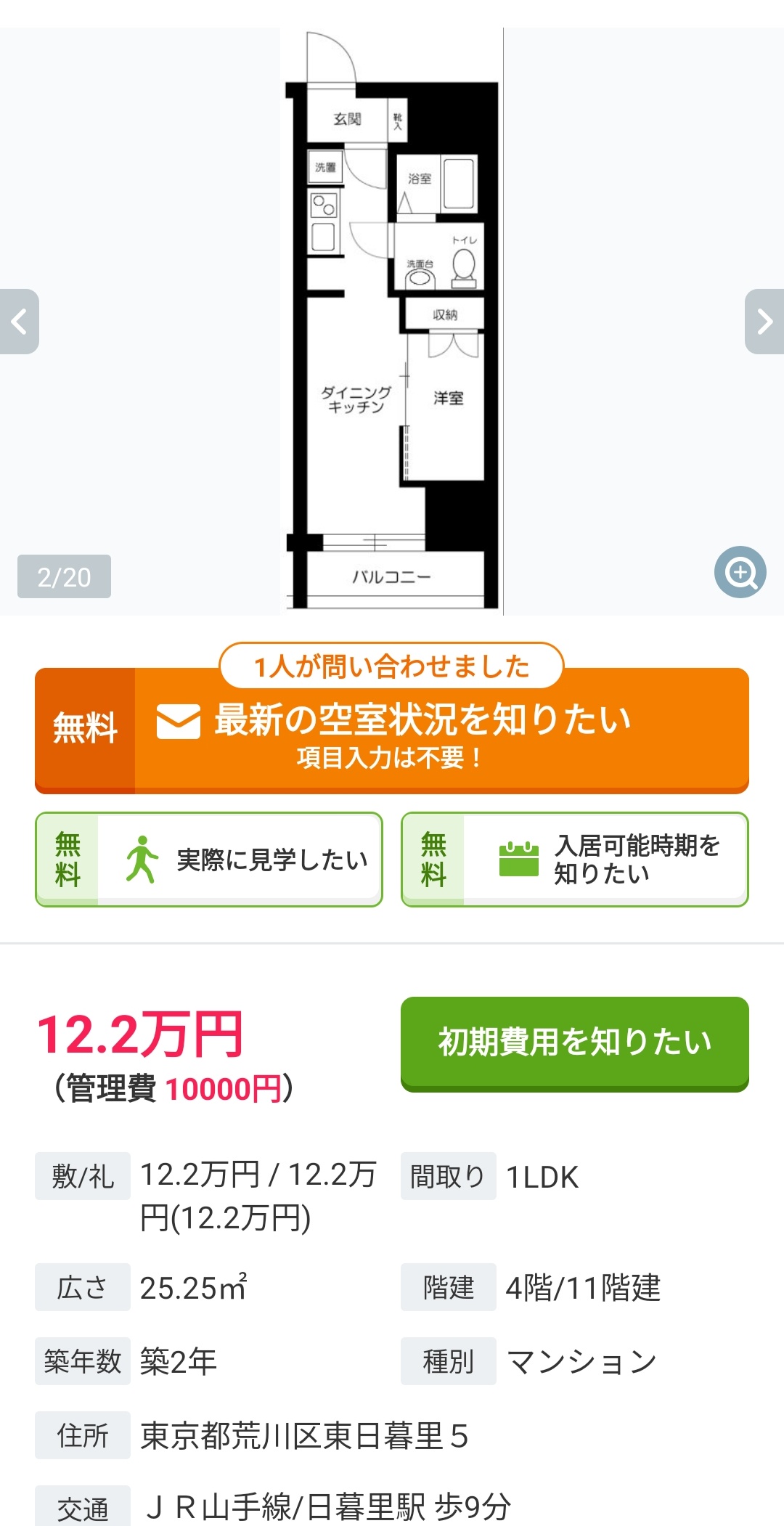
Task: Tap 最新の空室状況を知りたい inquiry button
Action: tap(392, 731)
